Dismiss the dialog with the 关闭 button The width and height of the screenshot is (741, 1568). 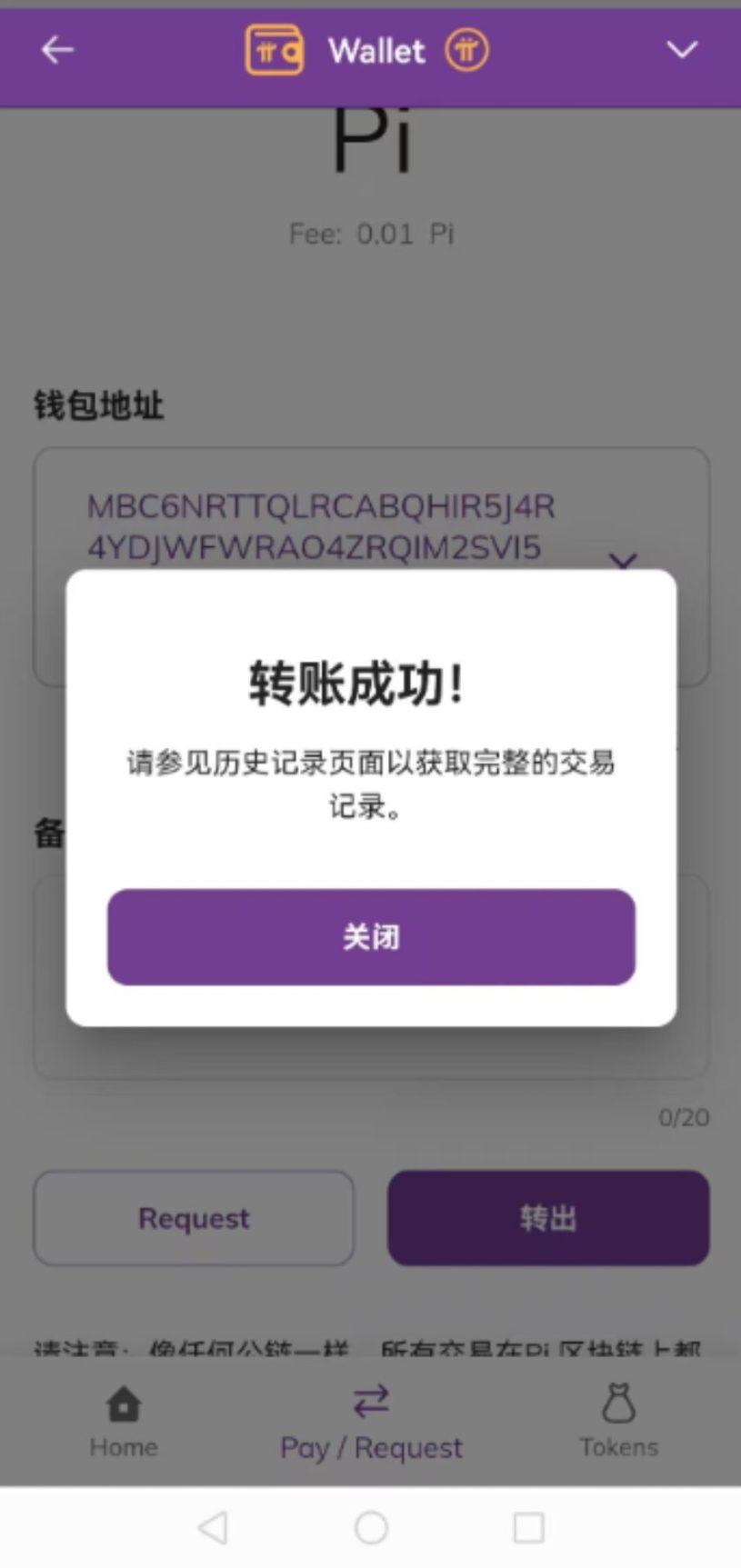point(371,936)
